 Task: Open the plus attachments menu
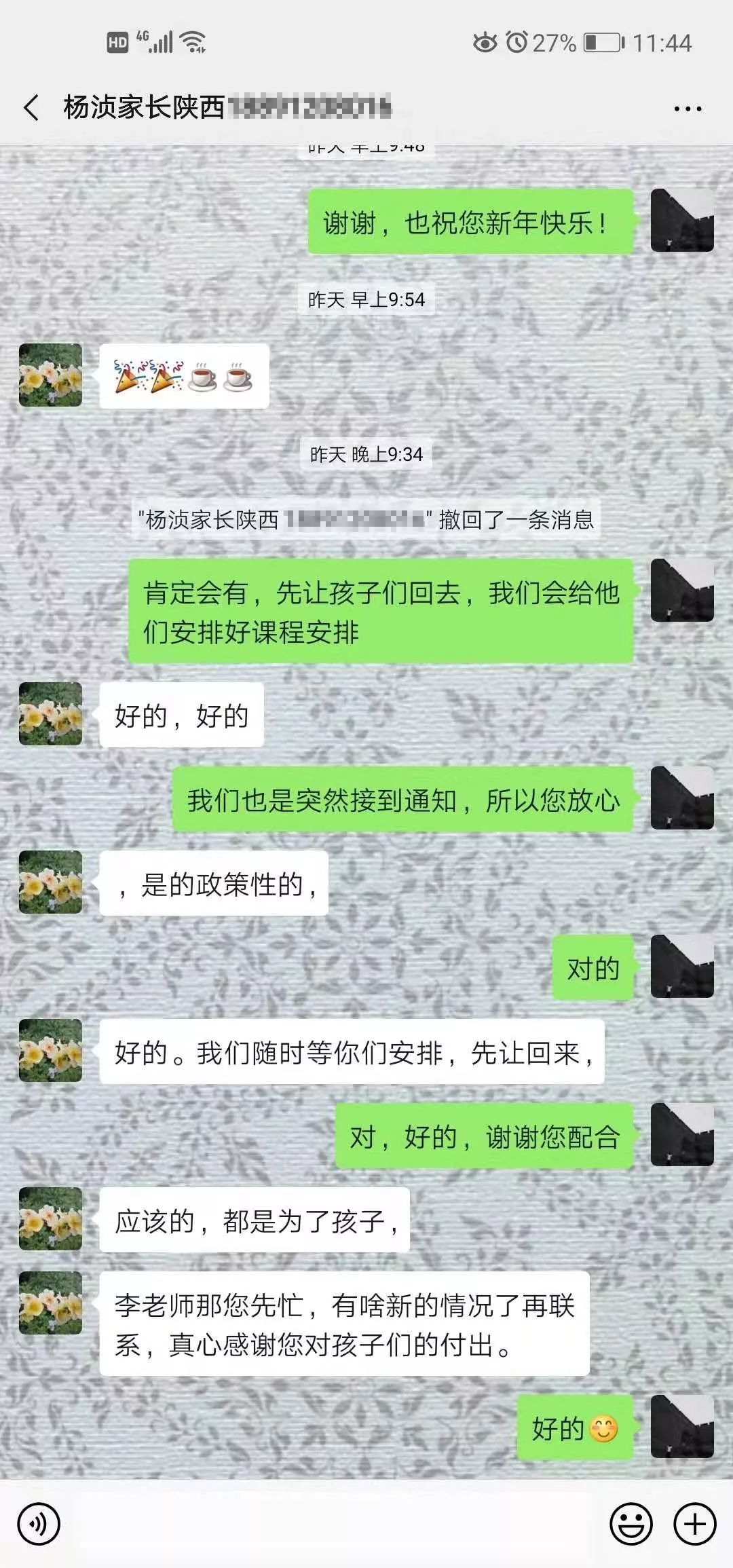click(694, 1524)
